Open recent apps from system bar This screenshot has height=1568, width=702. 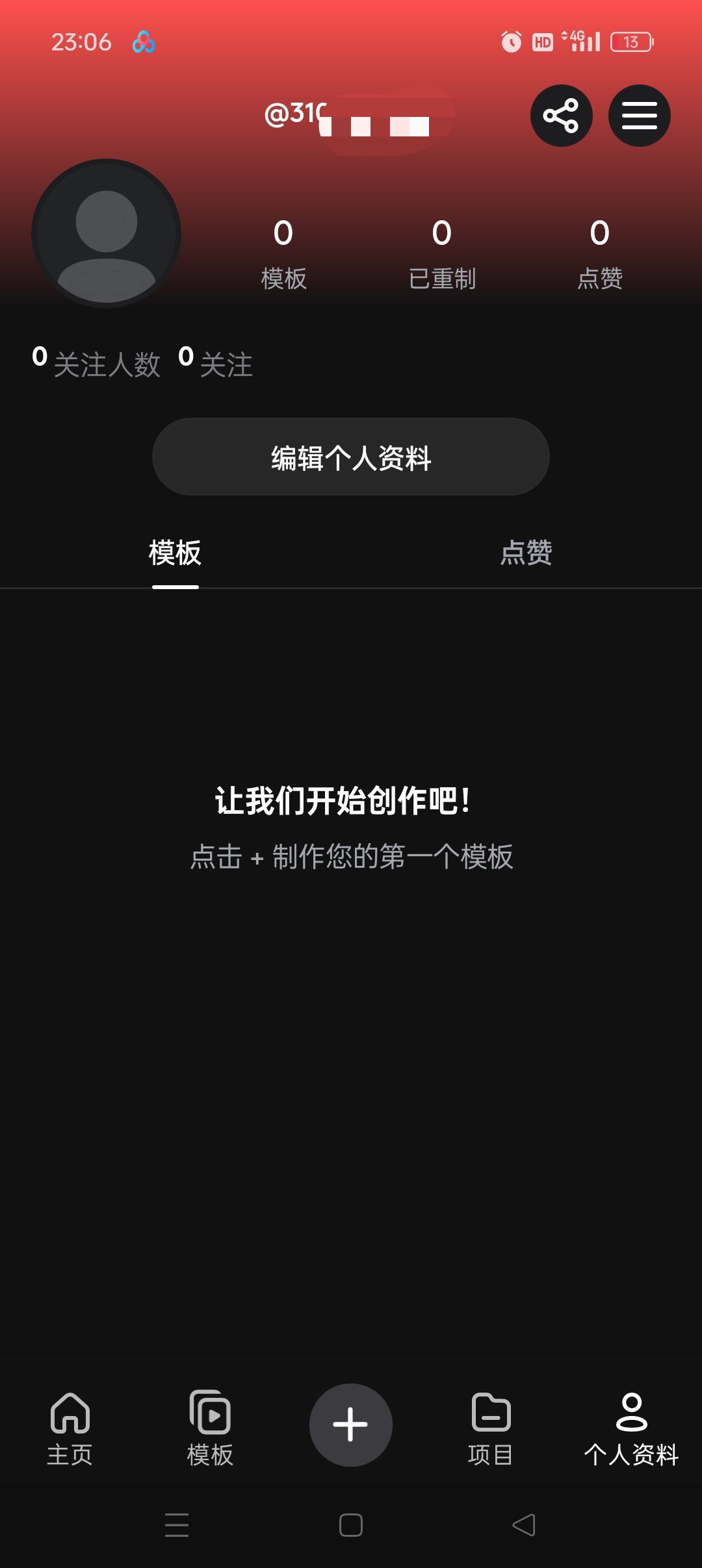pyautogui.click(x=177, y=1524)
